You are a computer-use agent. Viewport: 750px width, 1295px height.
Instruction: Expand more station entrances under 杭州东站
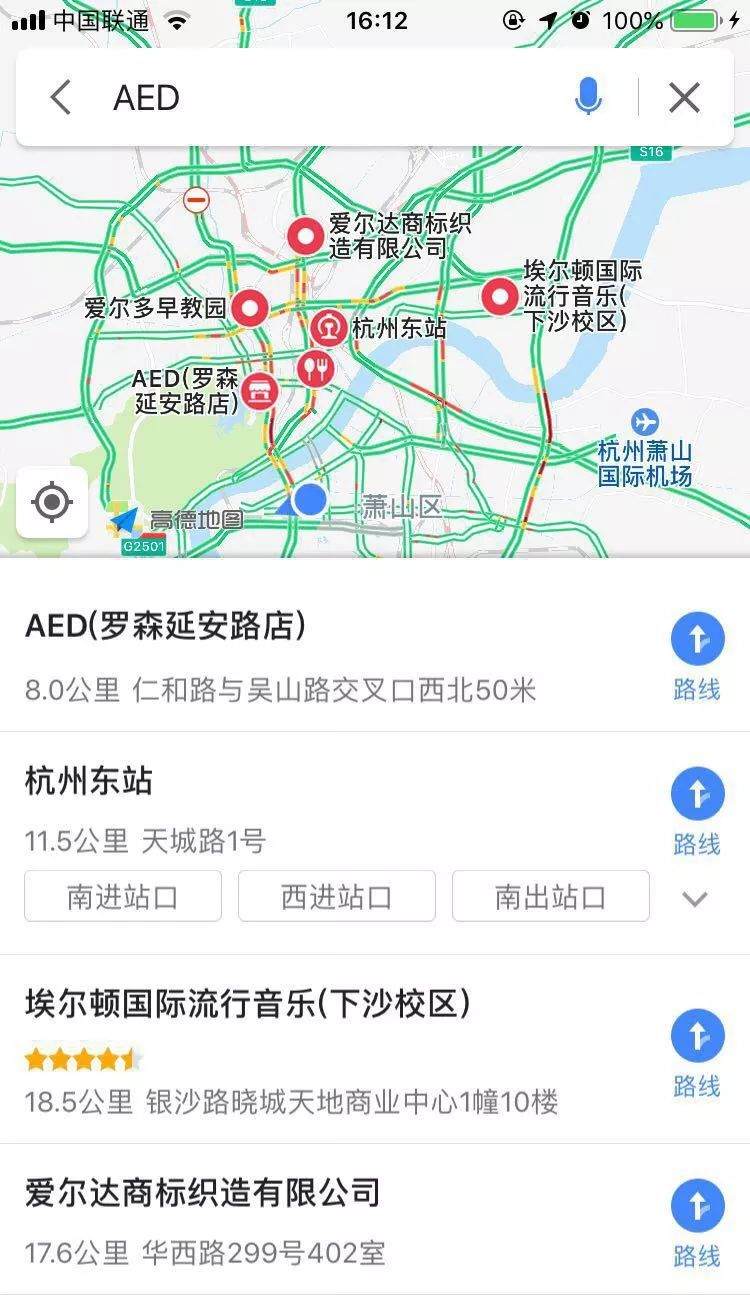coord(695,898)
